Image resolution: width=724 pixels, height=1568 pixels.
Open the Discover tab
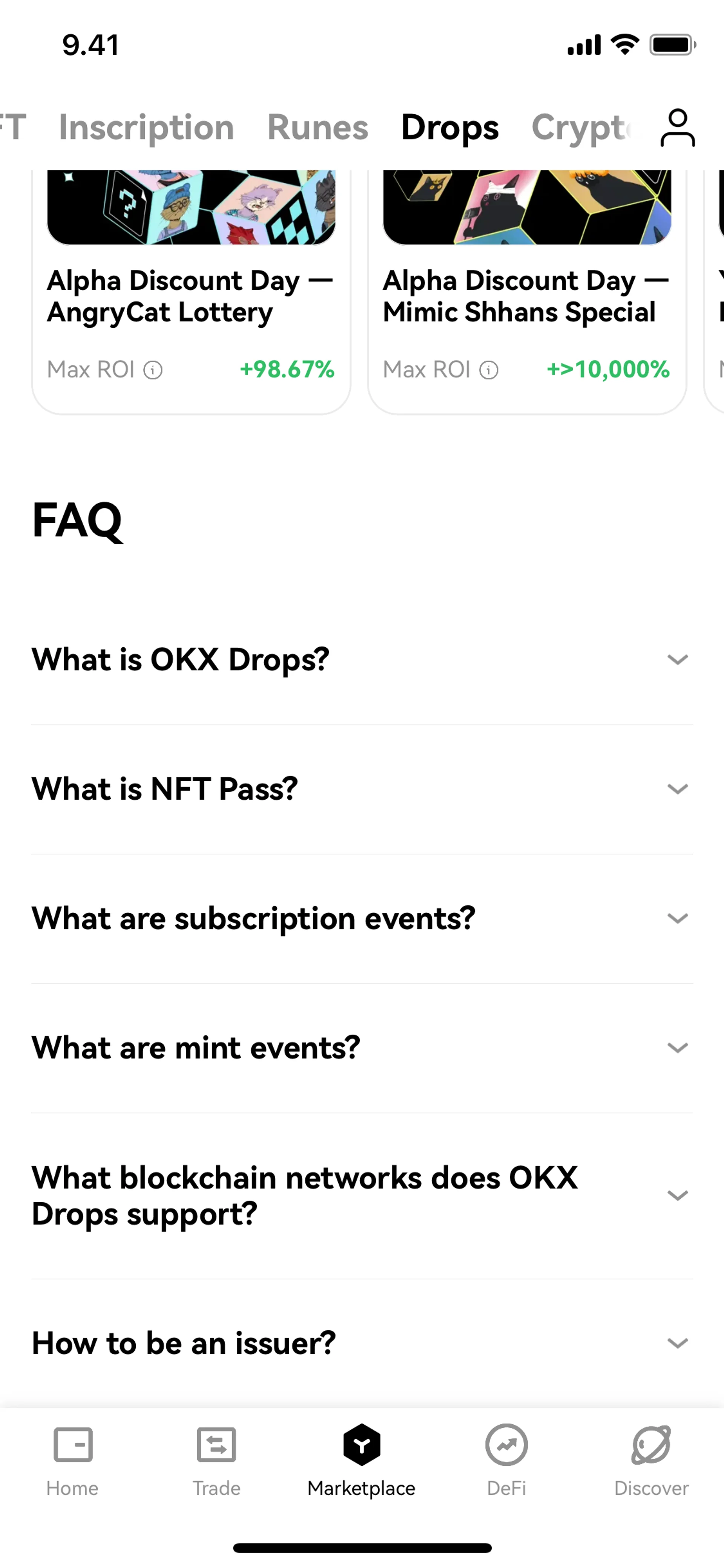651,1461
